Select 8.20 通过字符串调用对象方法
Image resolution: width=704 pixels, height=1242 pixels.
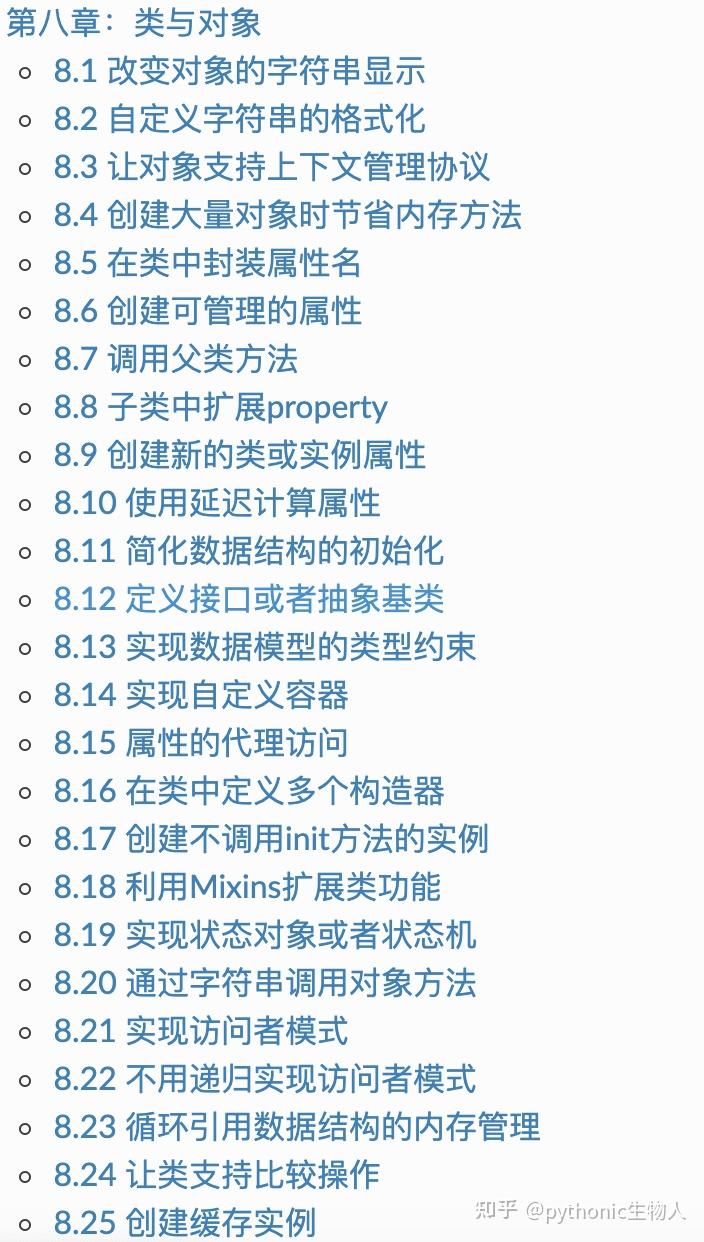[265, 982]
